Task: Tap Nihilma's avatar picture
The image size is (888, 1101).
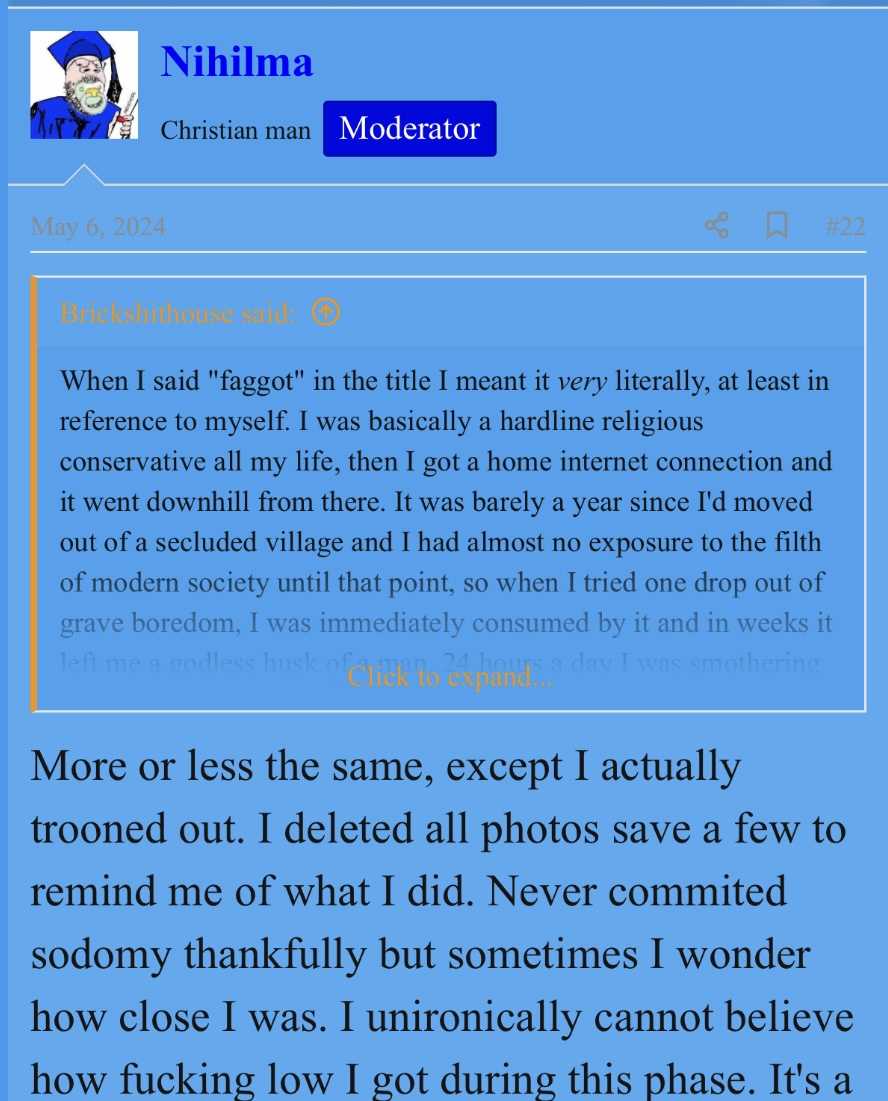Action: [84, 85]
